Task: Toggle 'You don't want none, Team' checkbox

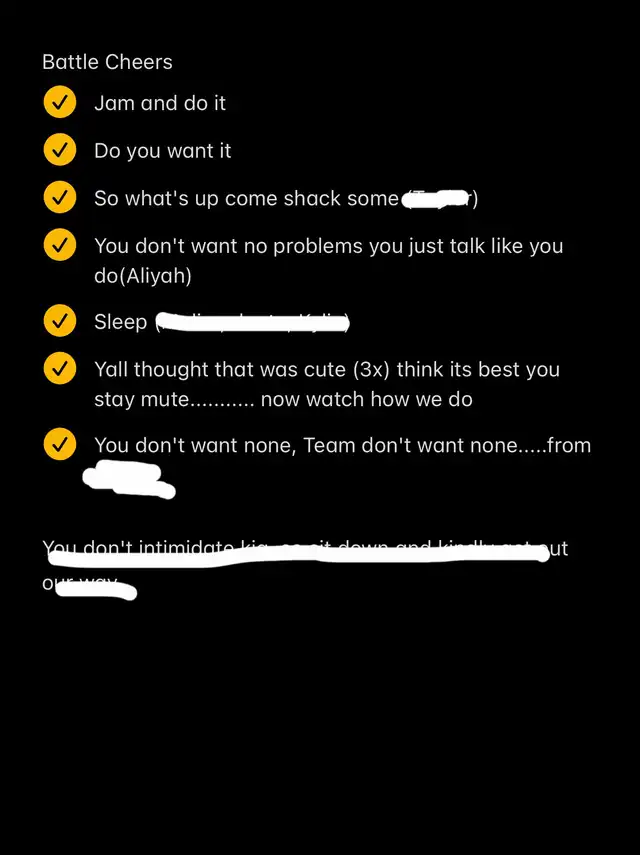Action: point(60,445)
